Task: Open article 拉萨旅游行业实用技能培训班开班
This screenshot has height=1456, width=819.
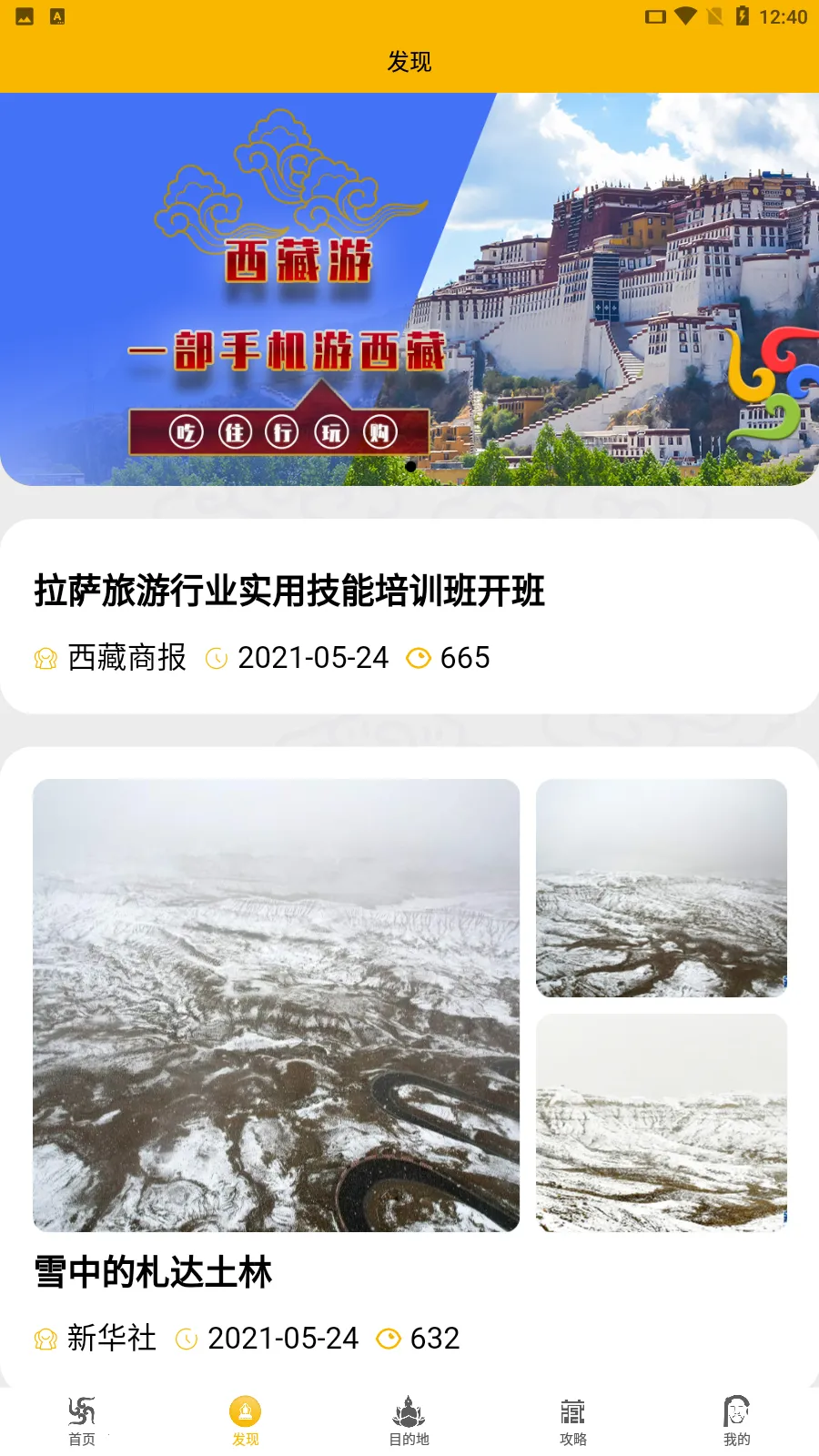Action: (x=289, y=591)
